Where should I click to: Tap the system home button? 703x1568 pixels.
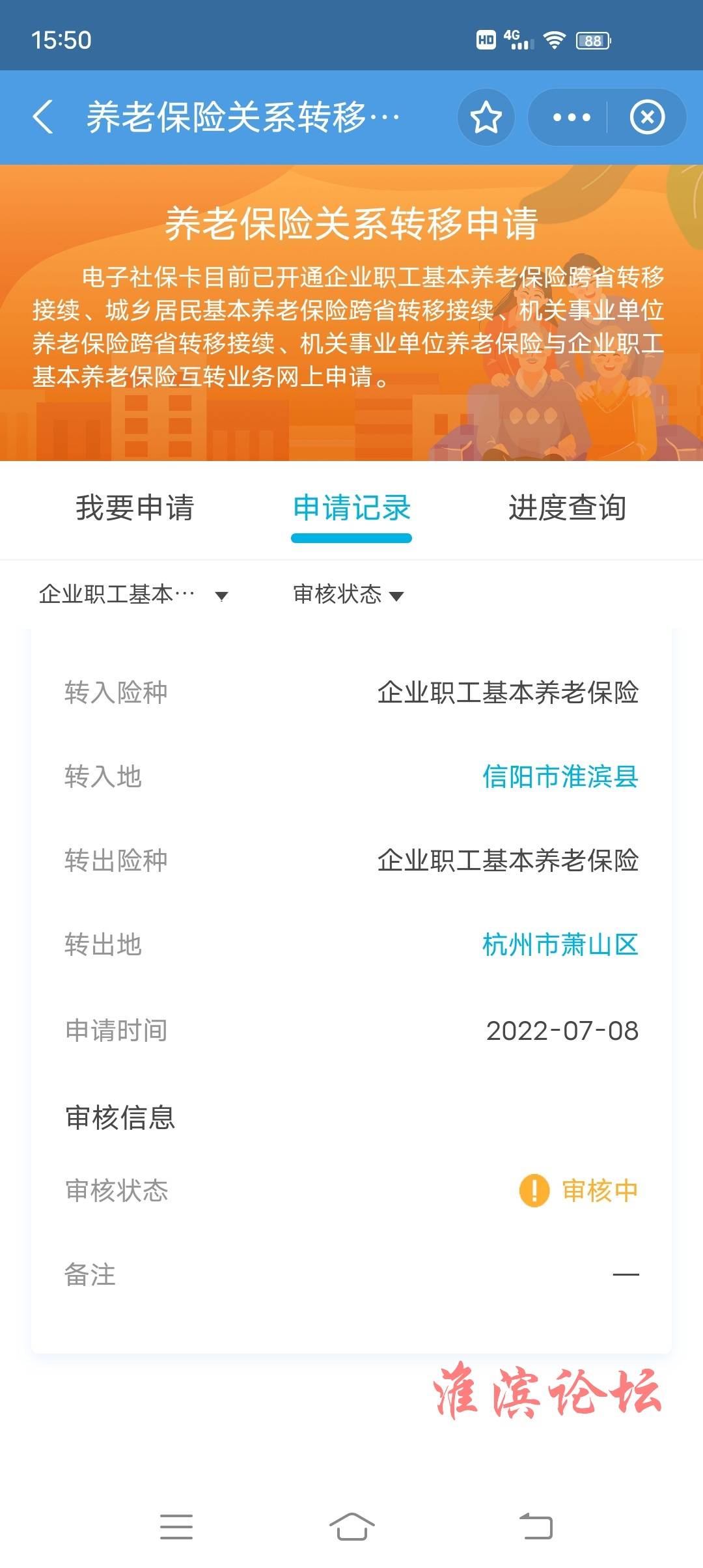(x=351, y=1526)
